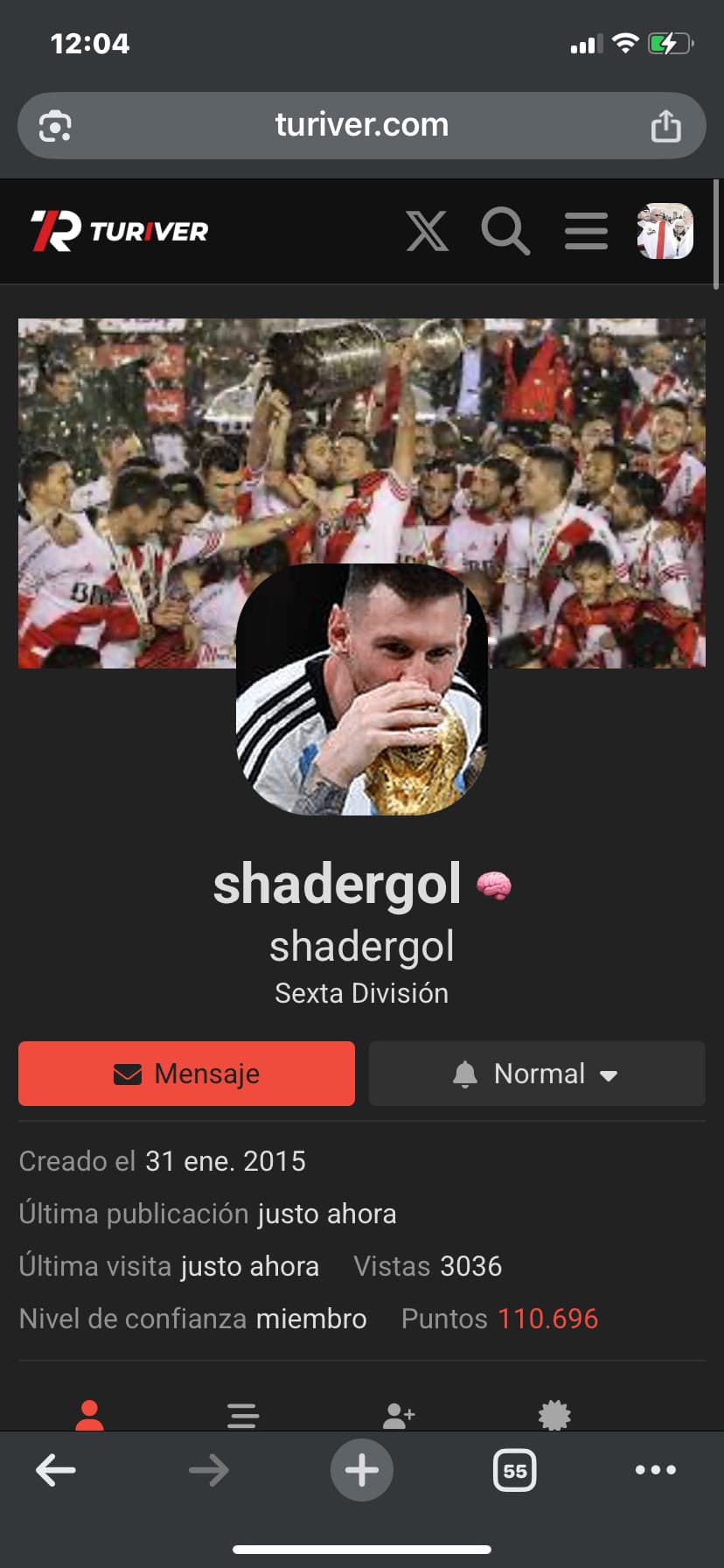Switch to the activity list tab
The height and width of the screenshot is (1568, 724).
tap(242, 1414)
